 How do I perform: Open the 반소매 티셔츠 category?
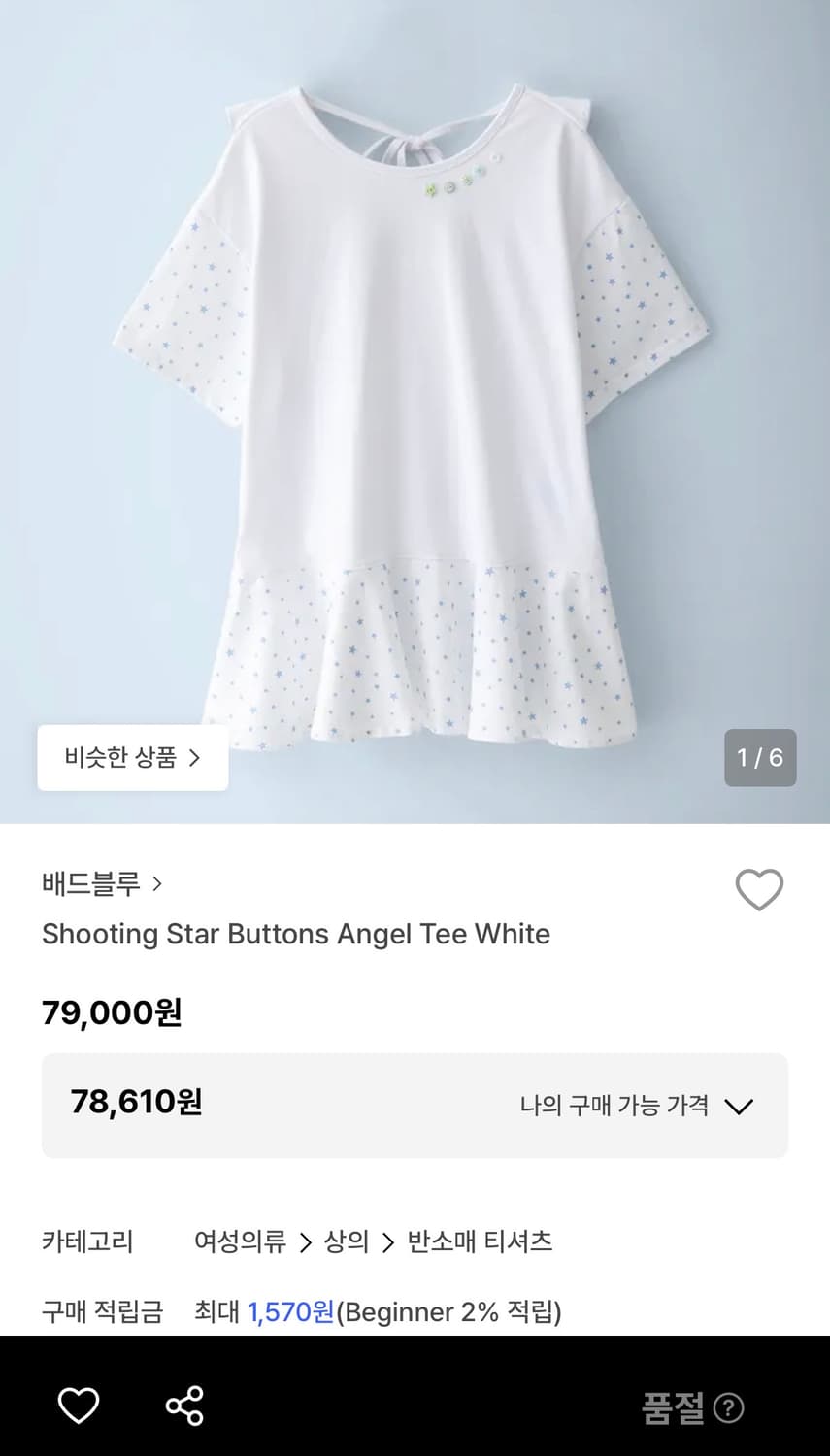pos(479,1241)
